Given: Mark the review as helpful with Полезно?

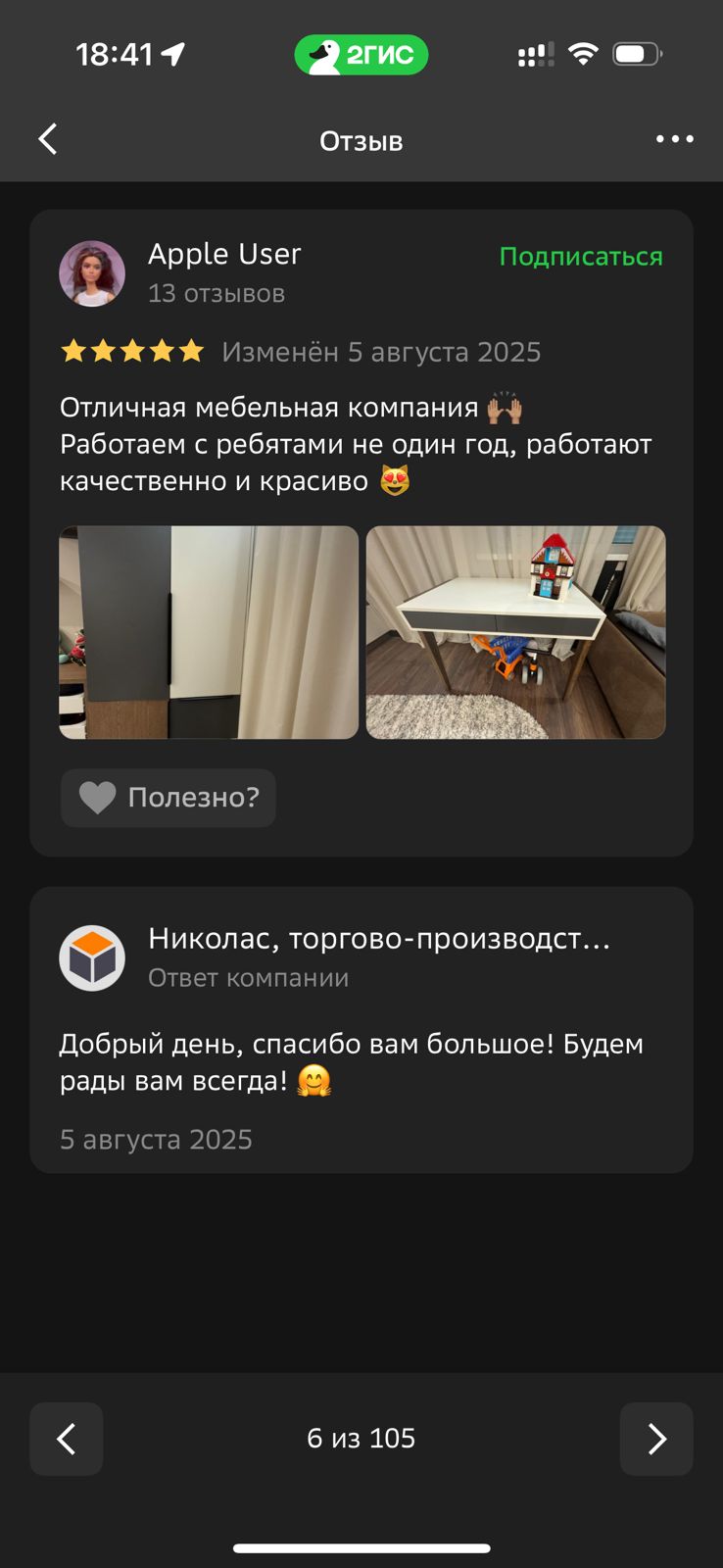Looking at the screenshot, I should 169,798.
